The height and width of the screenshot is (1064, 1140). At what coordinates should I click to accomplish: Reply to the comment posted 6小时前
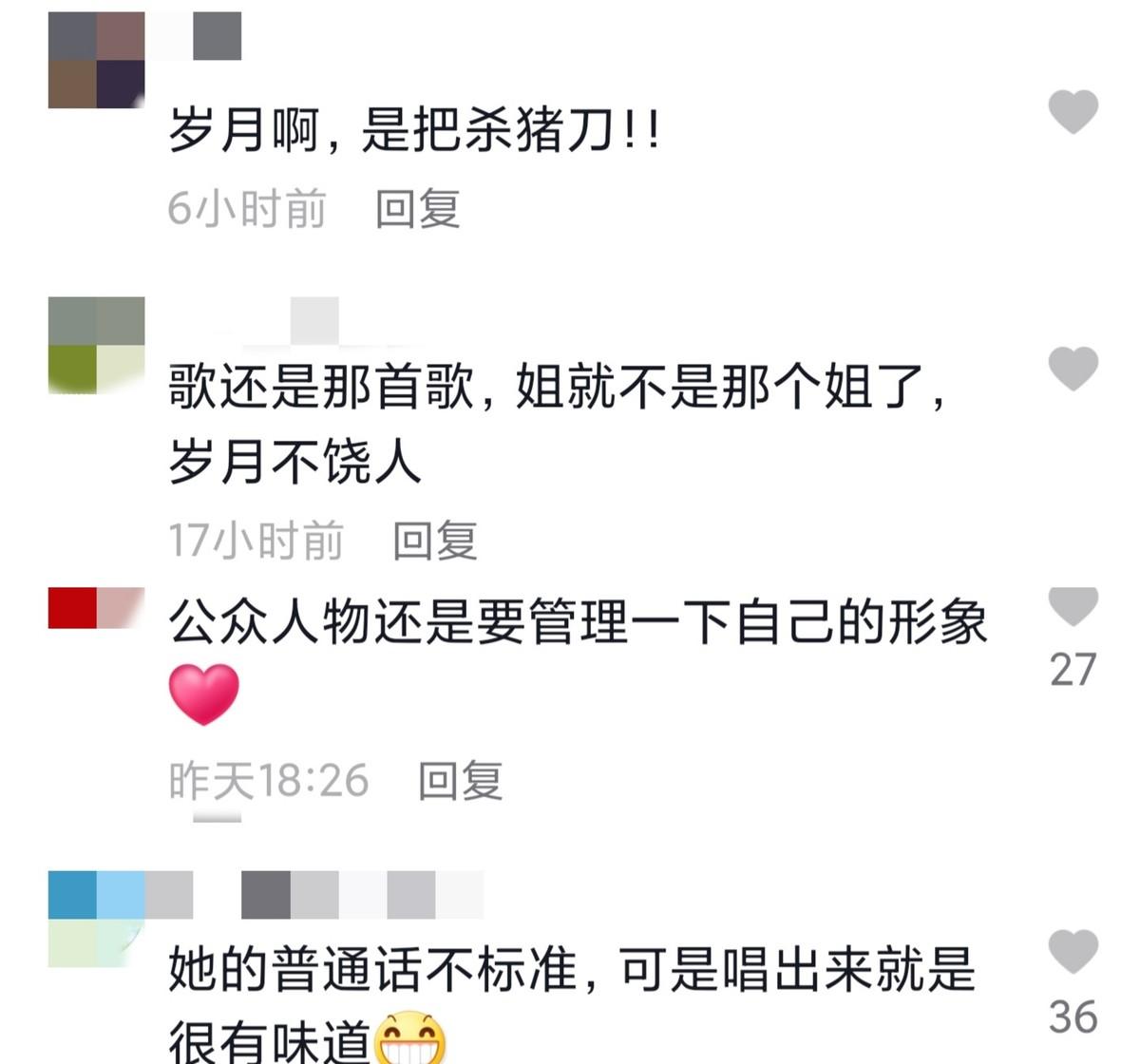417,209
